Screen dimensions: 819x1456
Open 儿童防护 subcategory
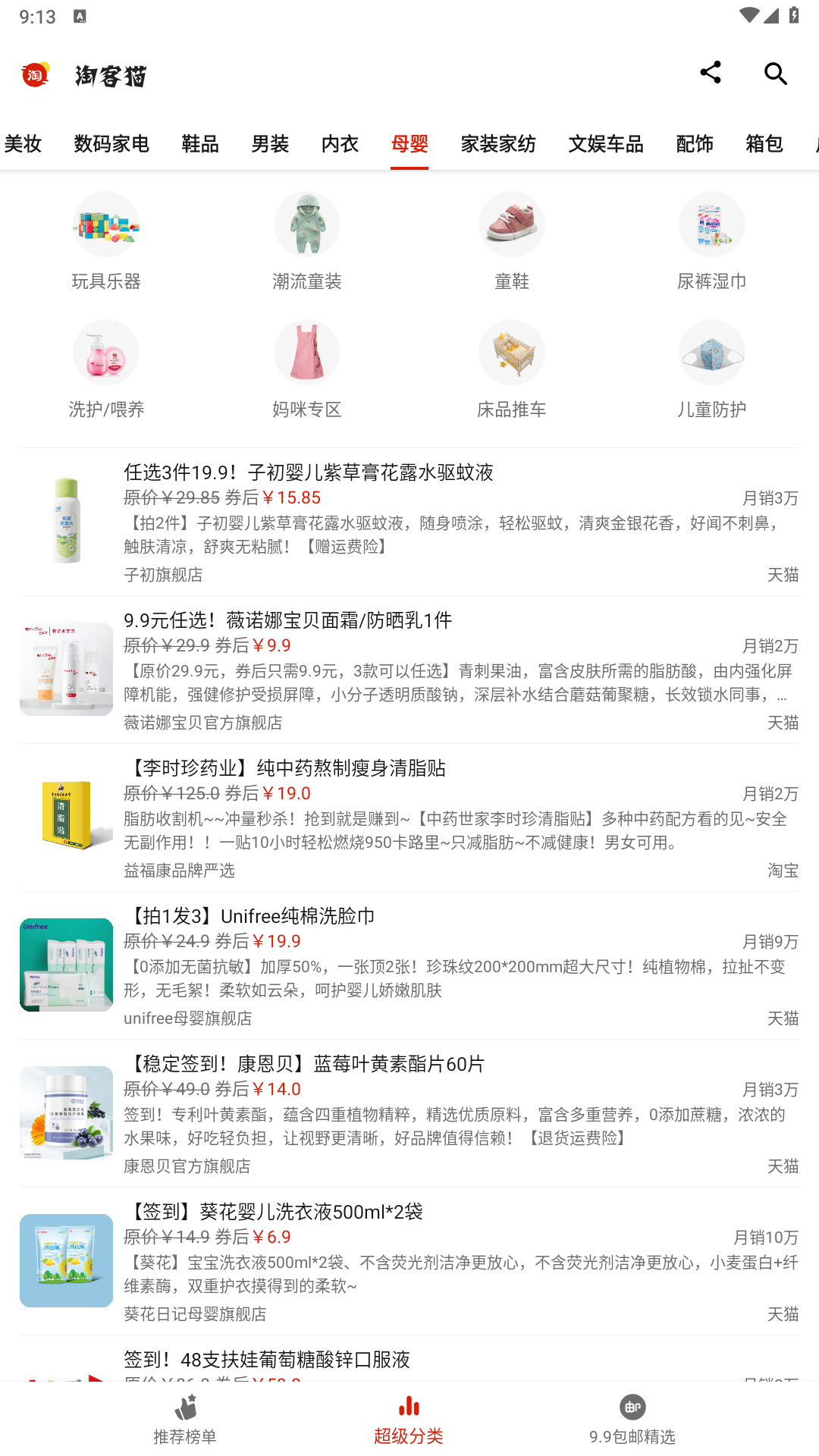coord(711,370)
